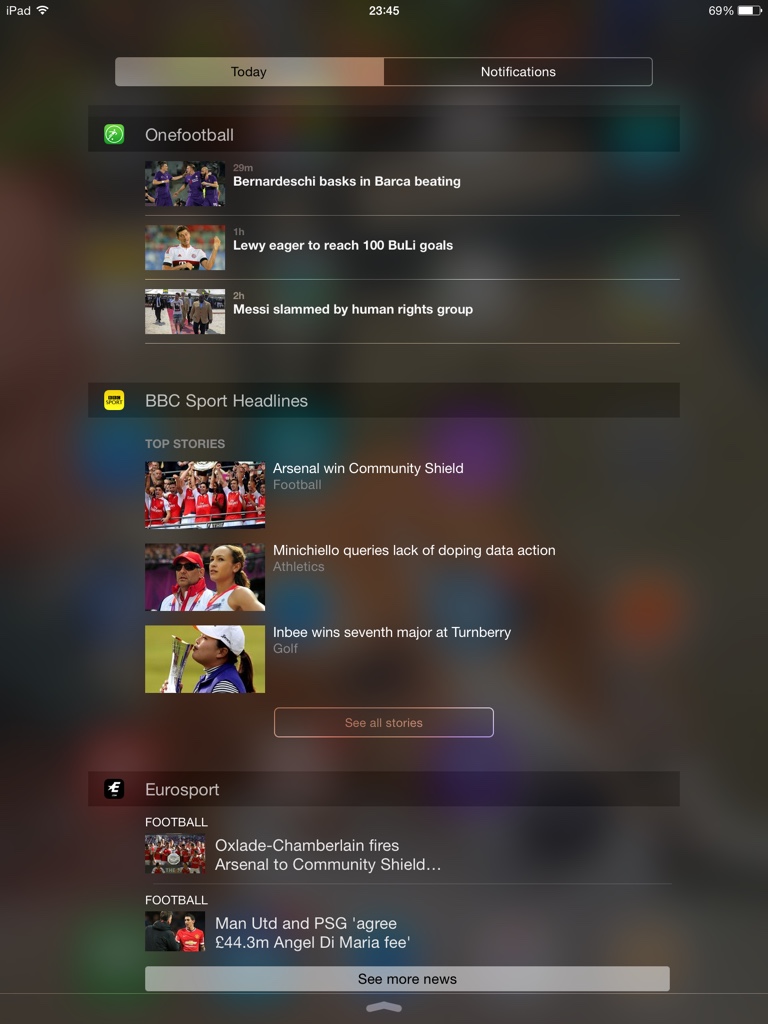Viewport: 768px width, 1024px height.
Task: Read Inbee wins seventh major at Turnberry
Action: (391, 633)
